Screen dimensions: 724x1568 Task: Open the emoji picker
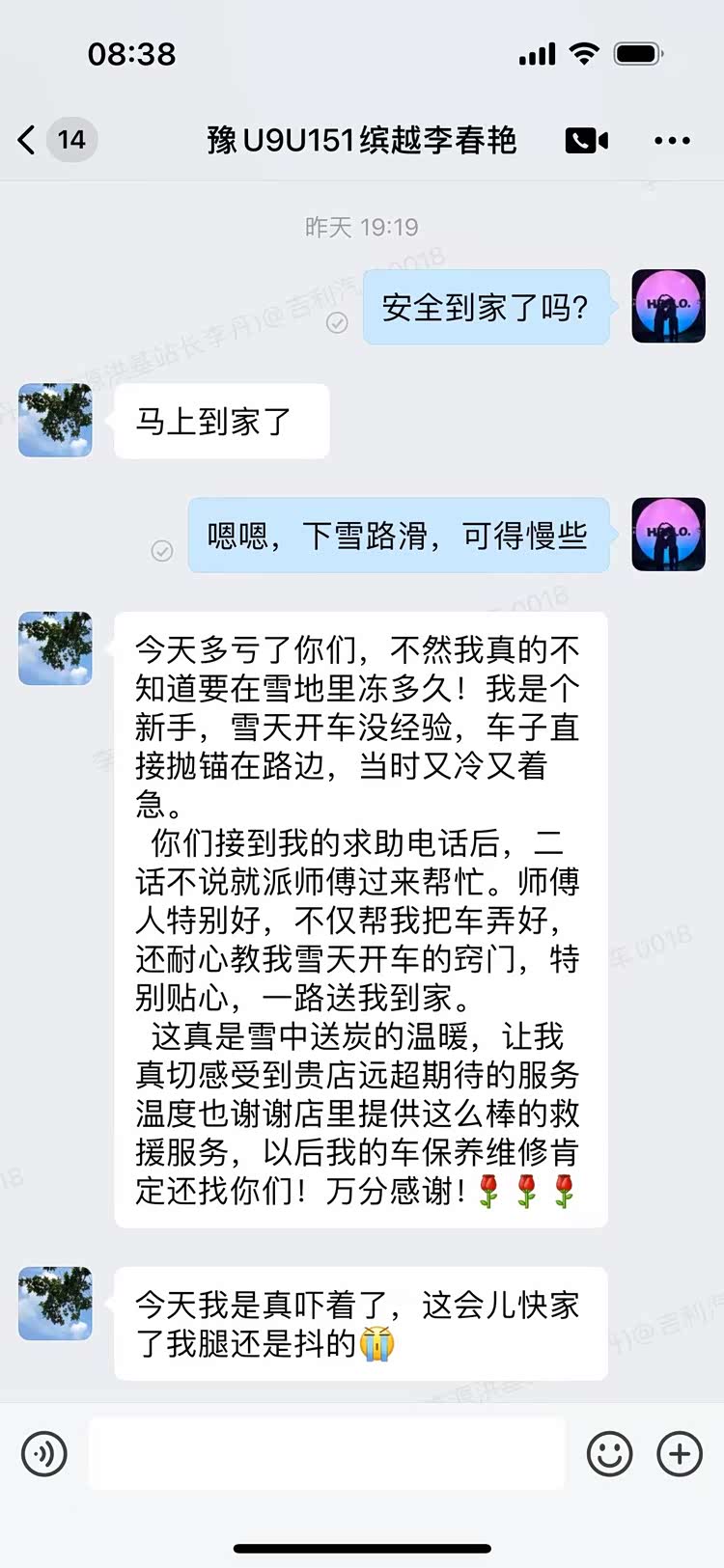coord(610,1454)
